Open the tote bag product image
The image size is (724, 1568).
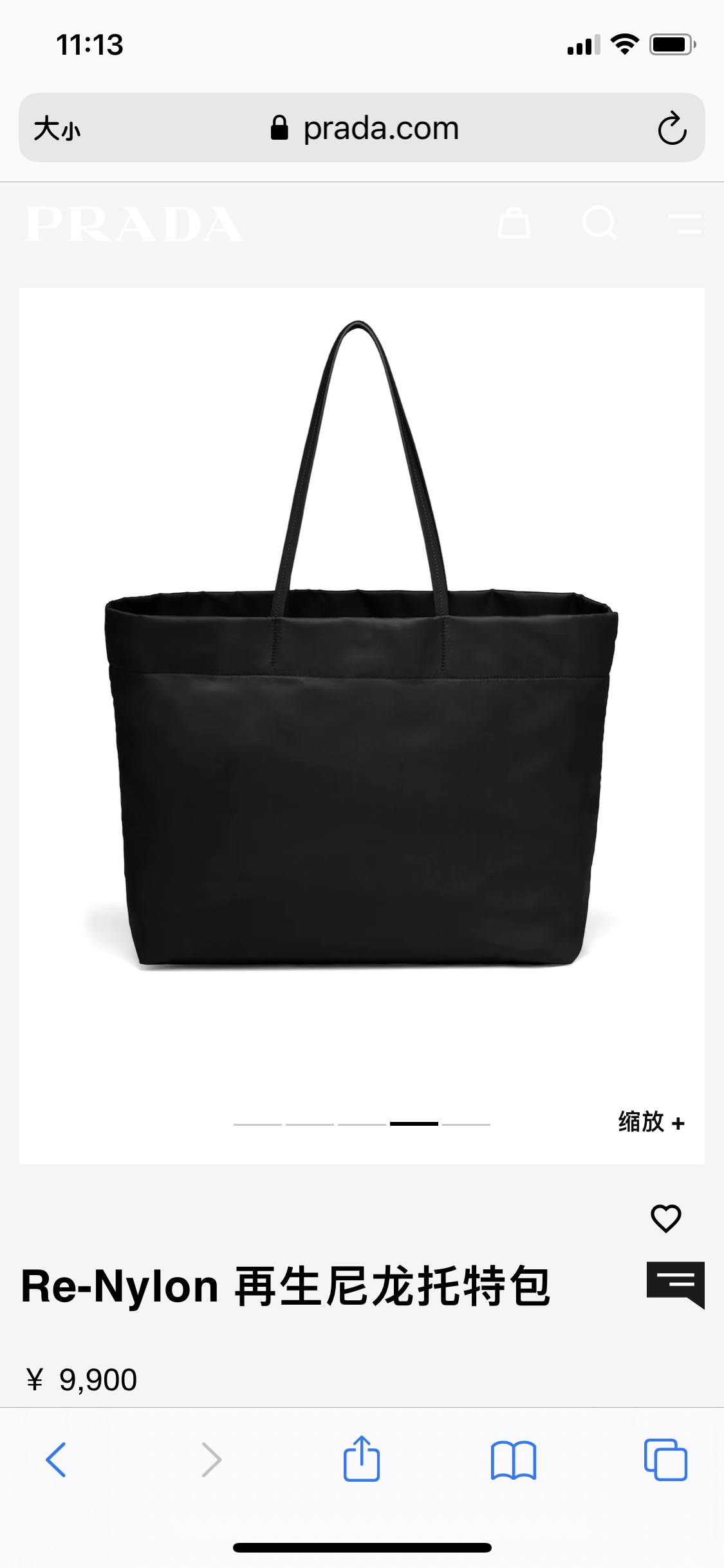(362, 708)
